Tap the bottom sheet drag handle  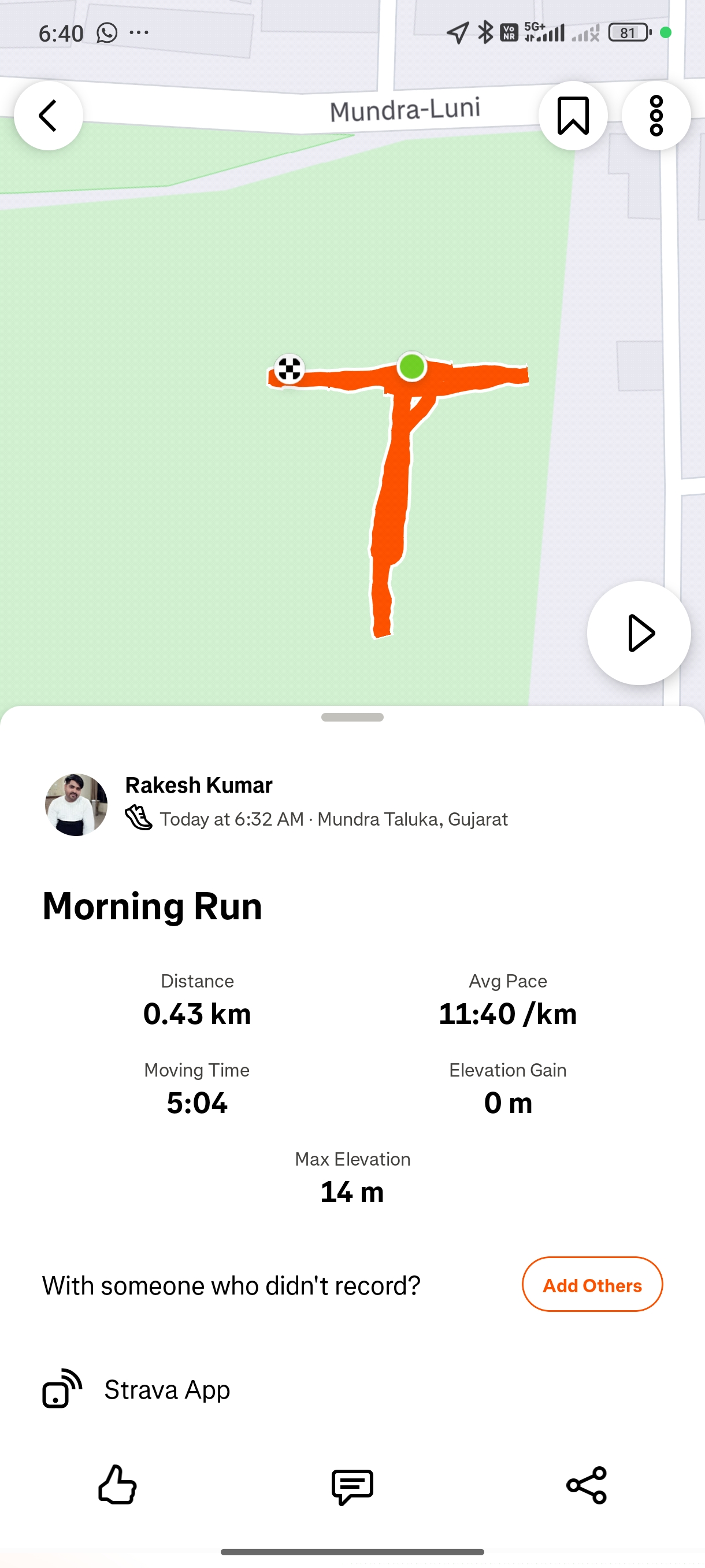click(352, 717)
